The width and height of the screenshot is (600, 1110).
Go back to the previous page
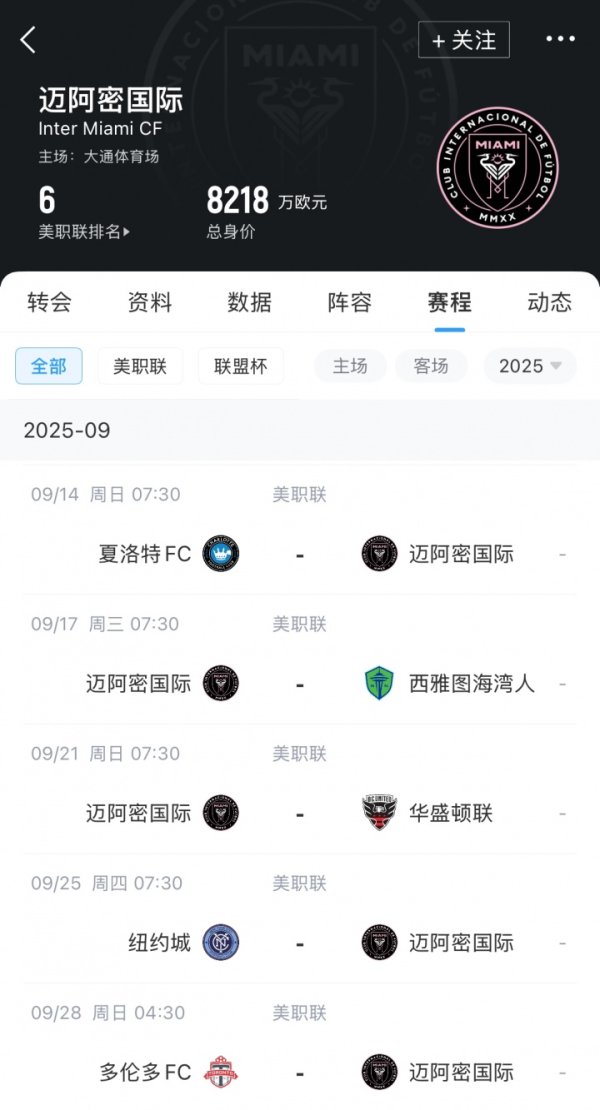coord(28,40)
